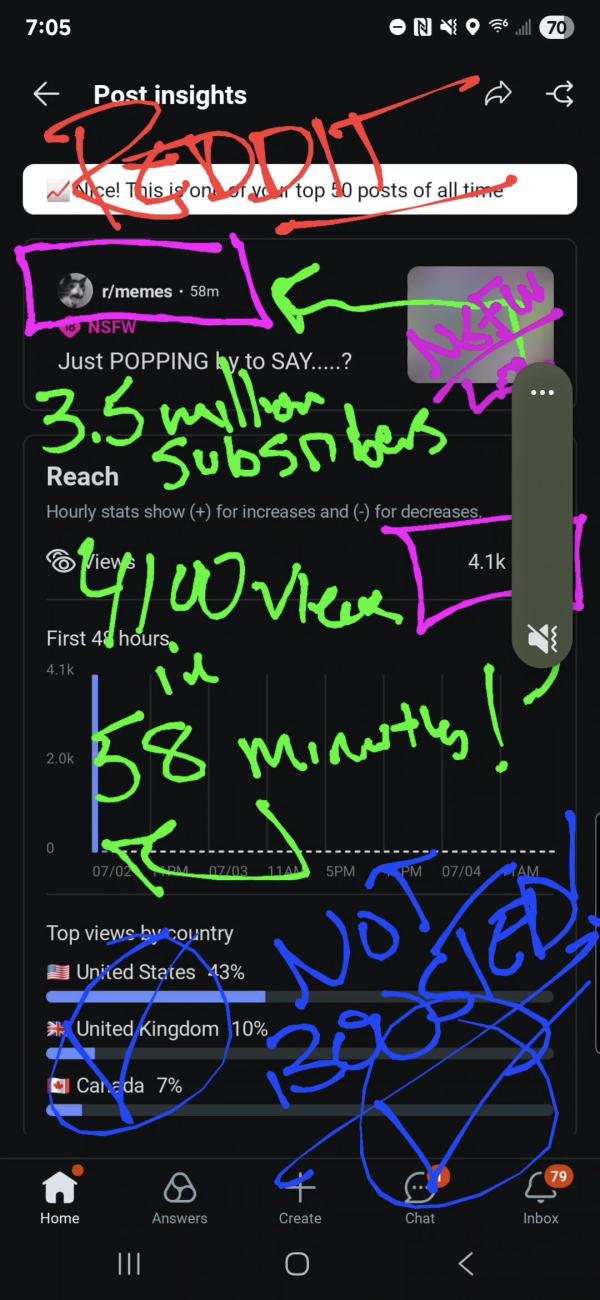
Task: Tap the system home button
Action: coord(297,1264)
